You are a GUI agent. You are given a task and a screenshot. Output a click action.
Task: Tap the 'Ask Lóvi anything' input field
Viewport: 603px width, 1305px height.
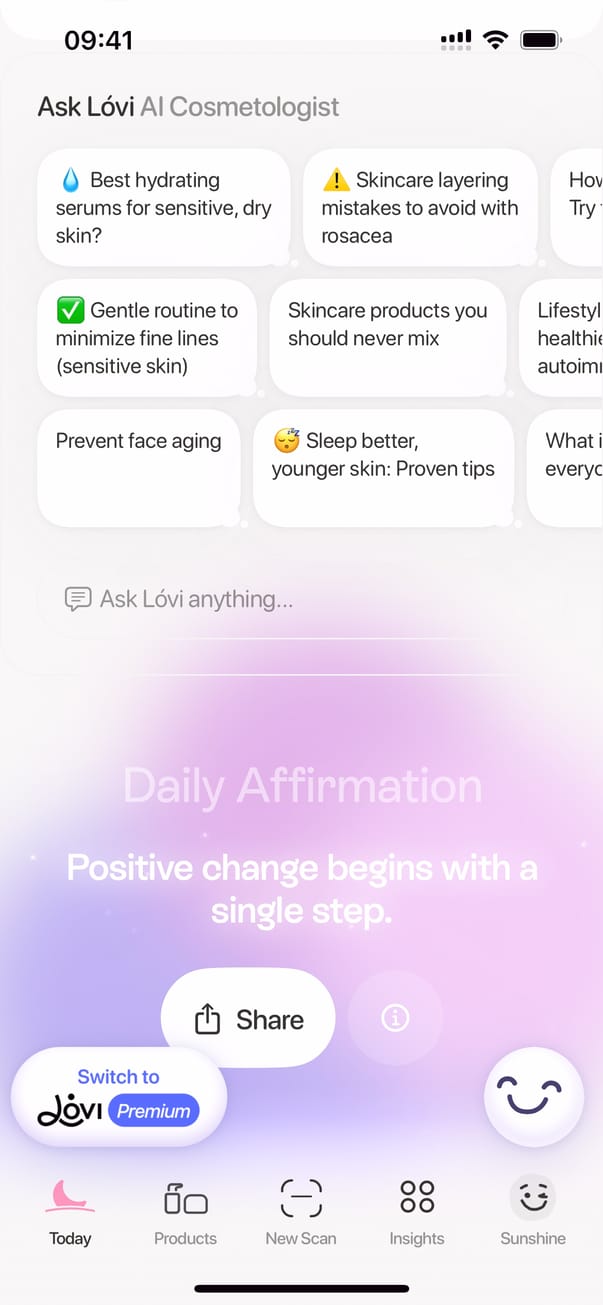point(300,599)
